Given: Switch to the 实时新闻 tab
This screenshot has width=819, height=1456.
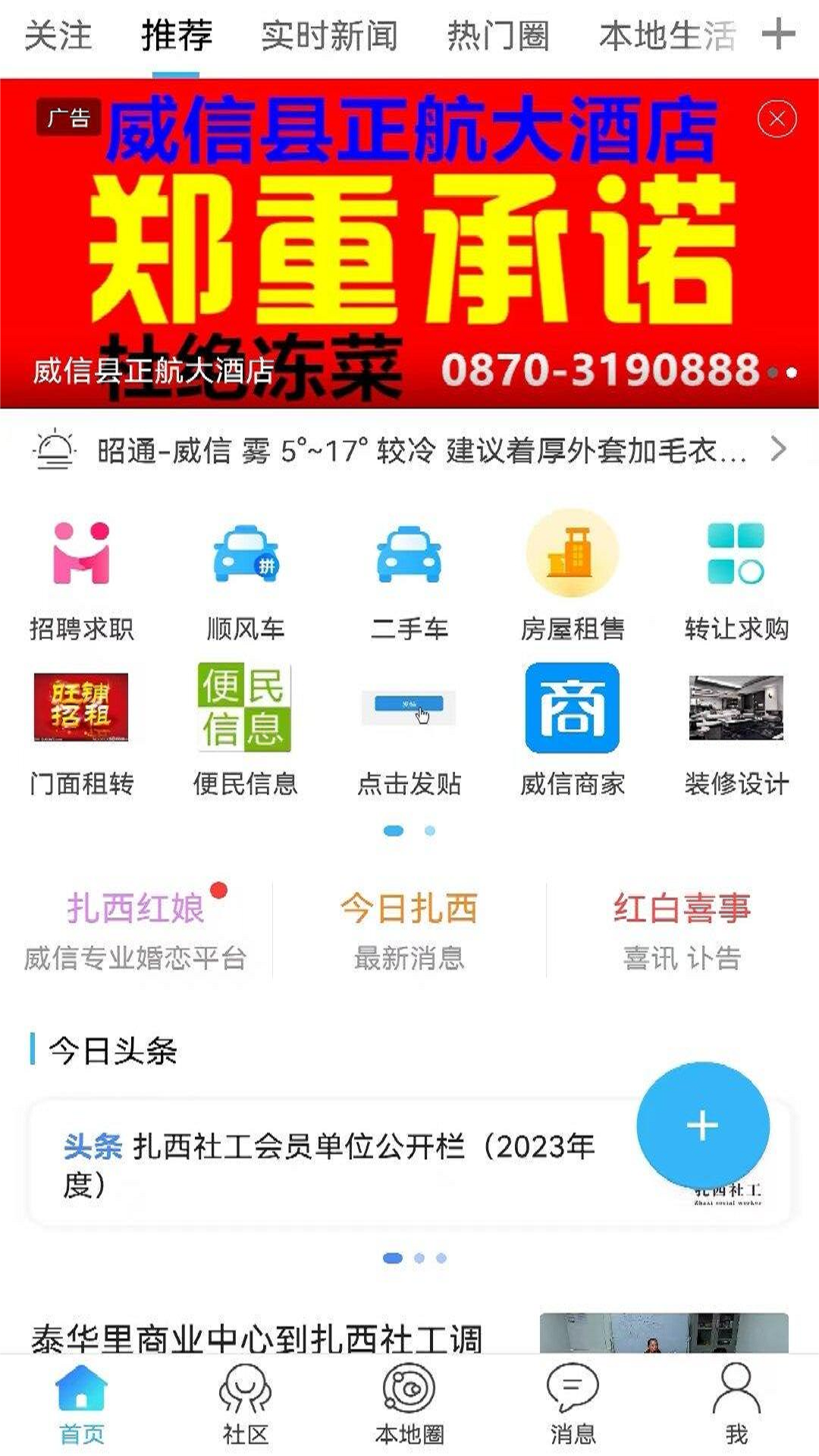Looking at the screenshot, I should coord(329,36).
